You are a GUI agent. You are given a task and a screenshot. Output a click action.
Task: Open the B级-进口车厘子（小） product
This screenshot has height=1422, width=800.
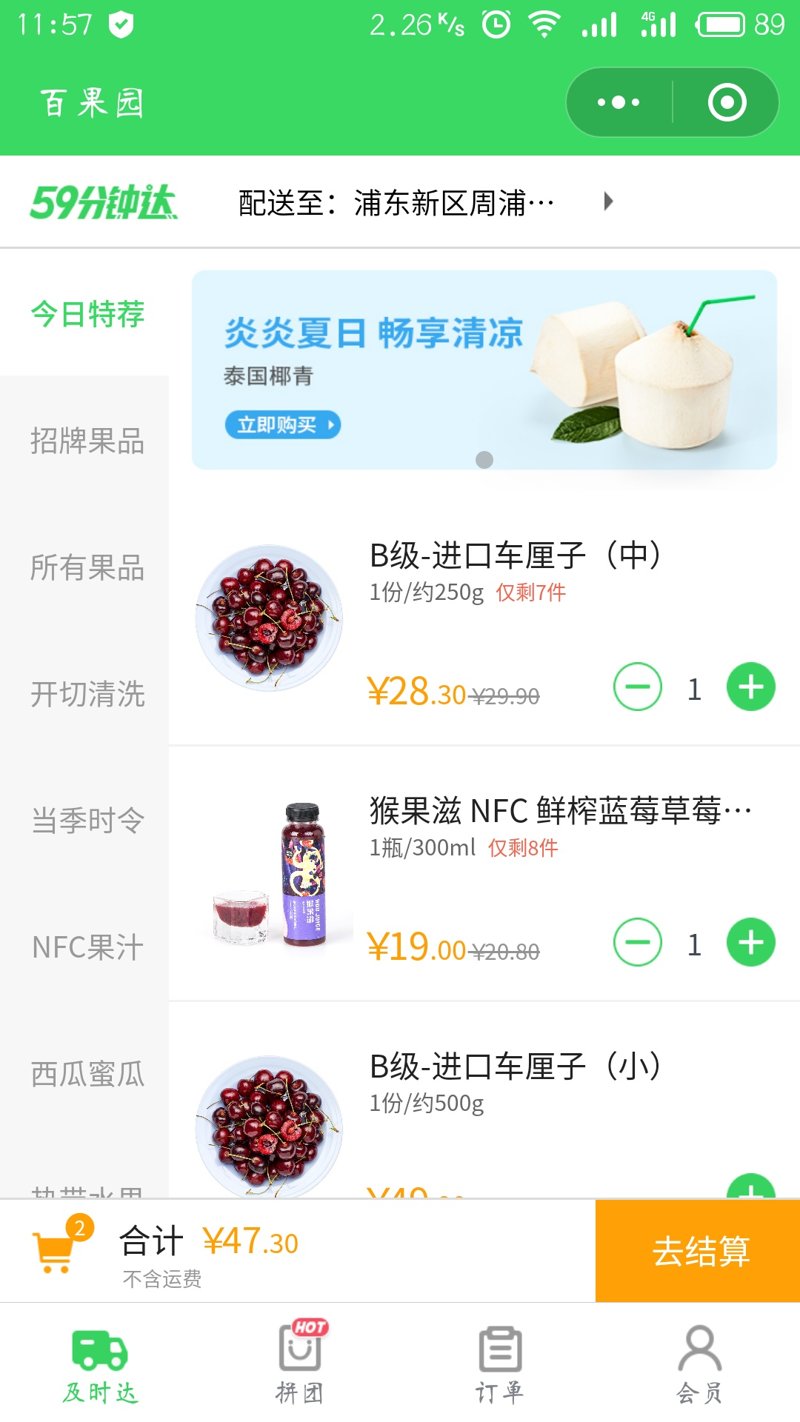(x=515, y=1066)
